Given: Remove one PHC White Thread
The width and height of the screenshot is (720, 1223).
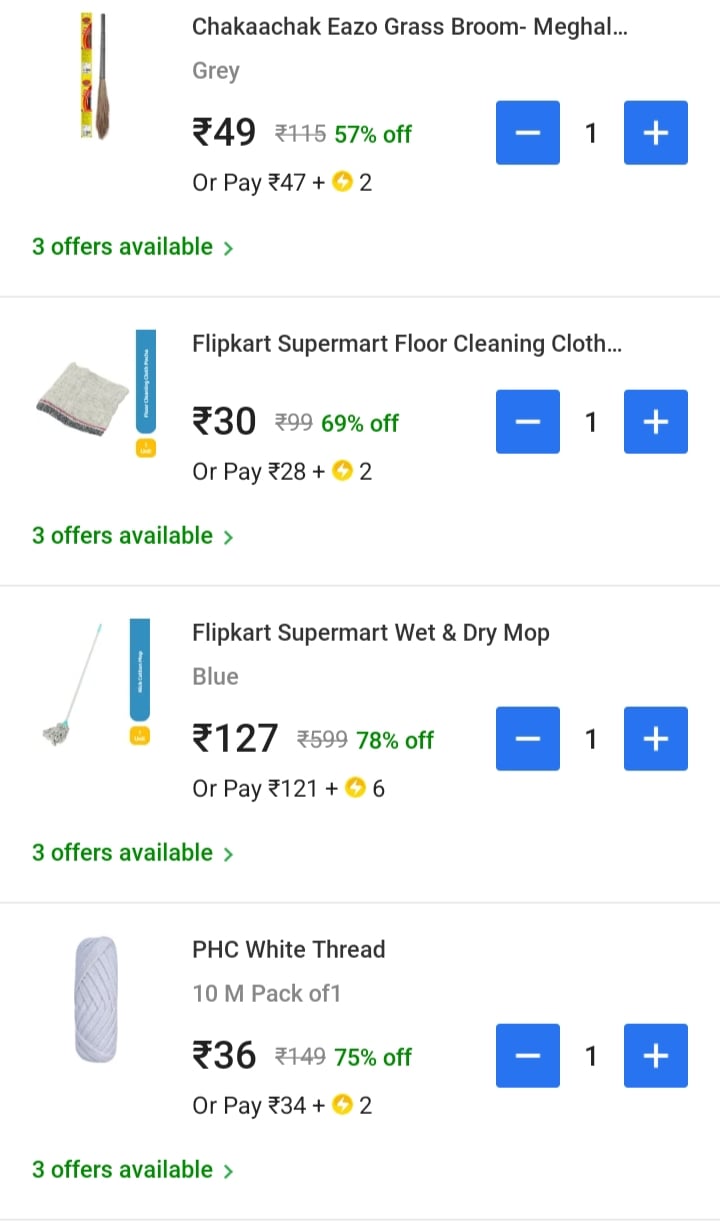Looking at the screenshot, I should click(528, 1056).
